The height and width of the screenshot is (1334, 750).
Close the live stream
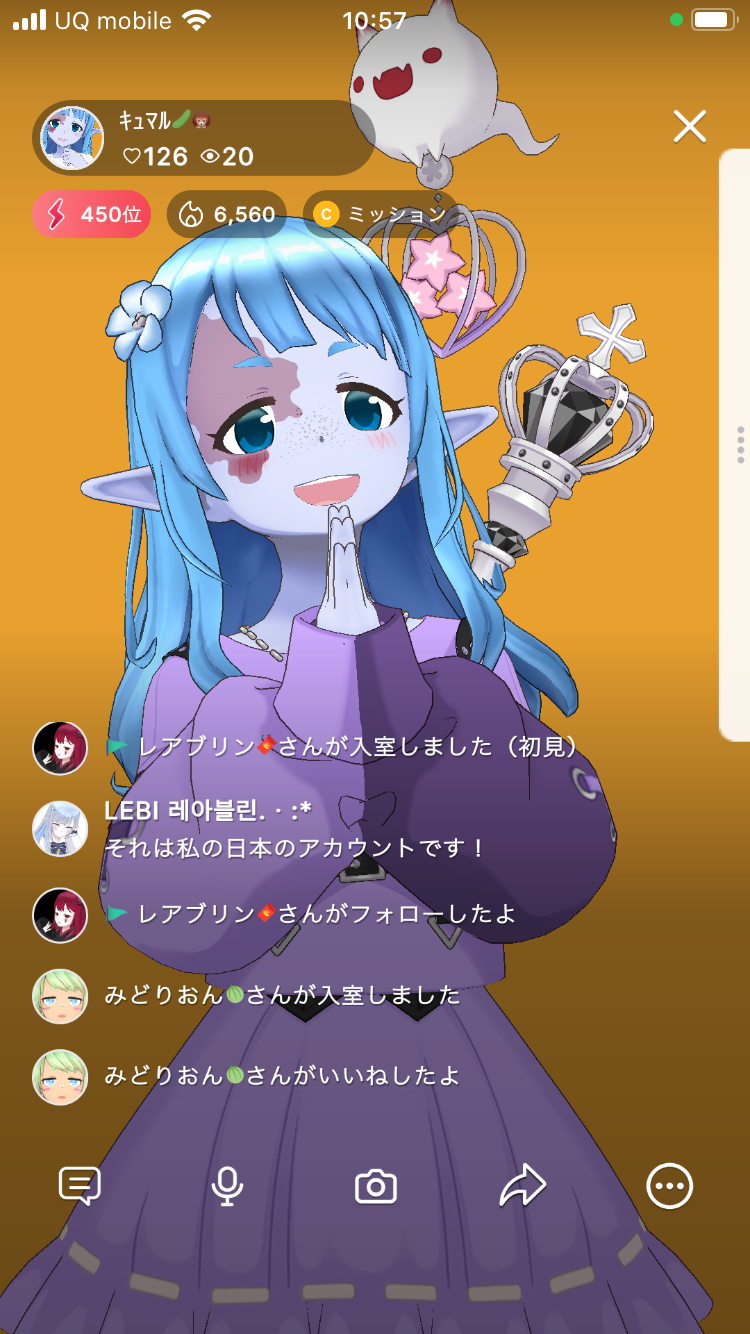tap(690, 127)
